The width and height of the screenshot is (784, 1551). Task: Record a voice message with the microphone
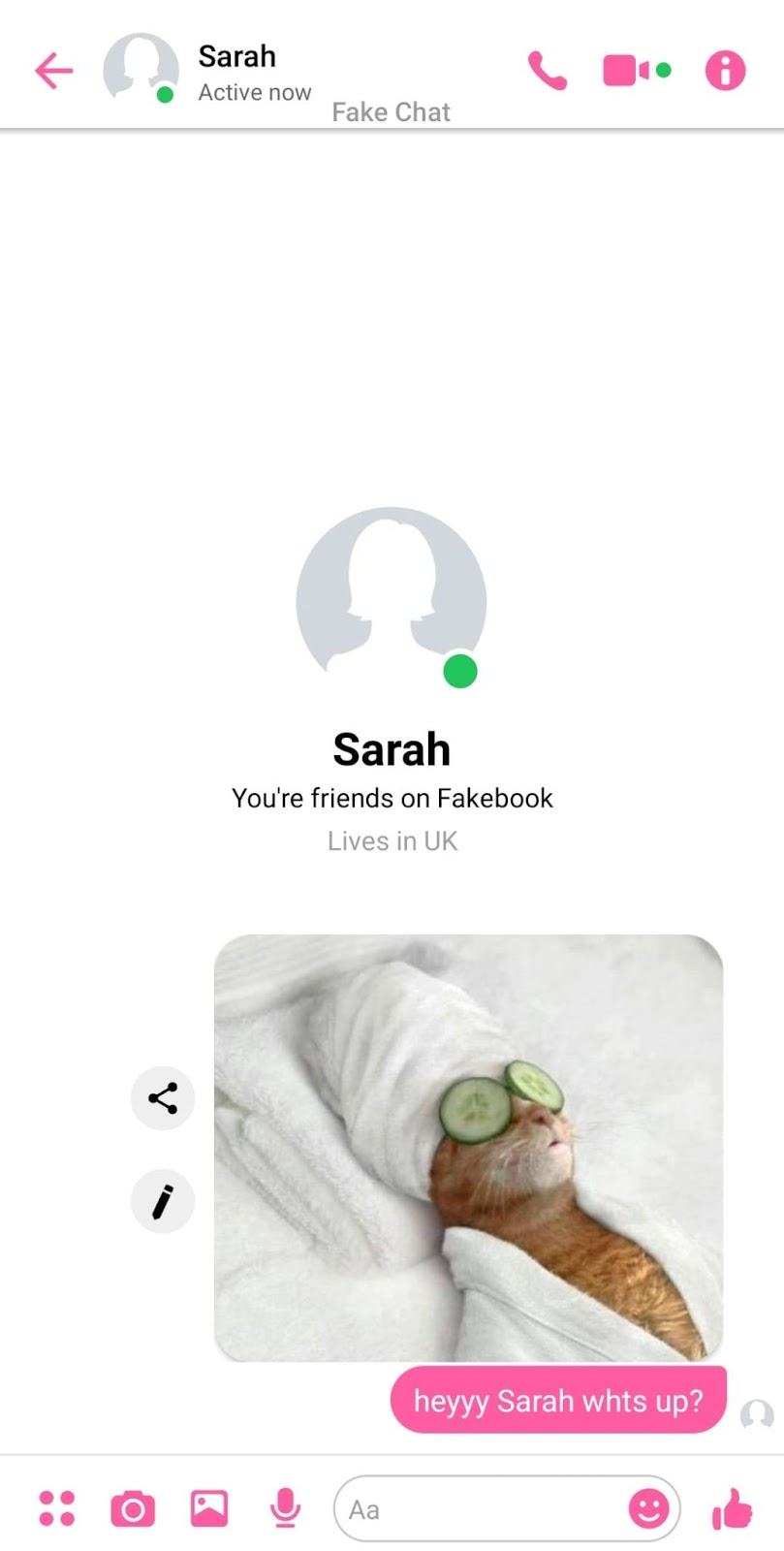285,1508
